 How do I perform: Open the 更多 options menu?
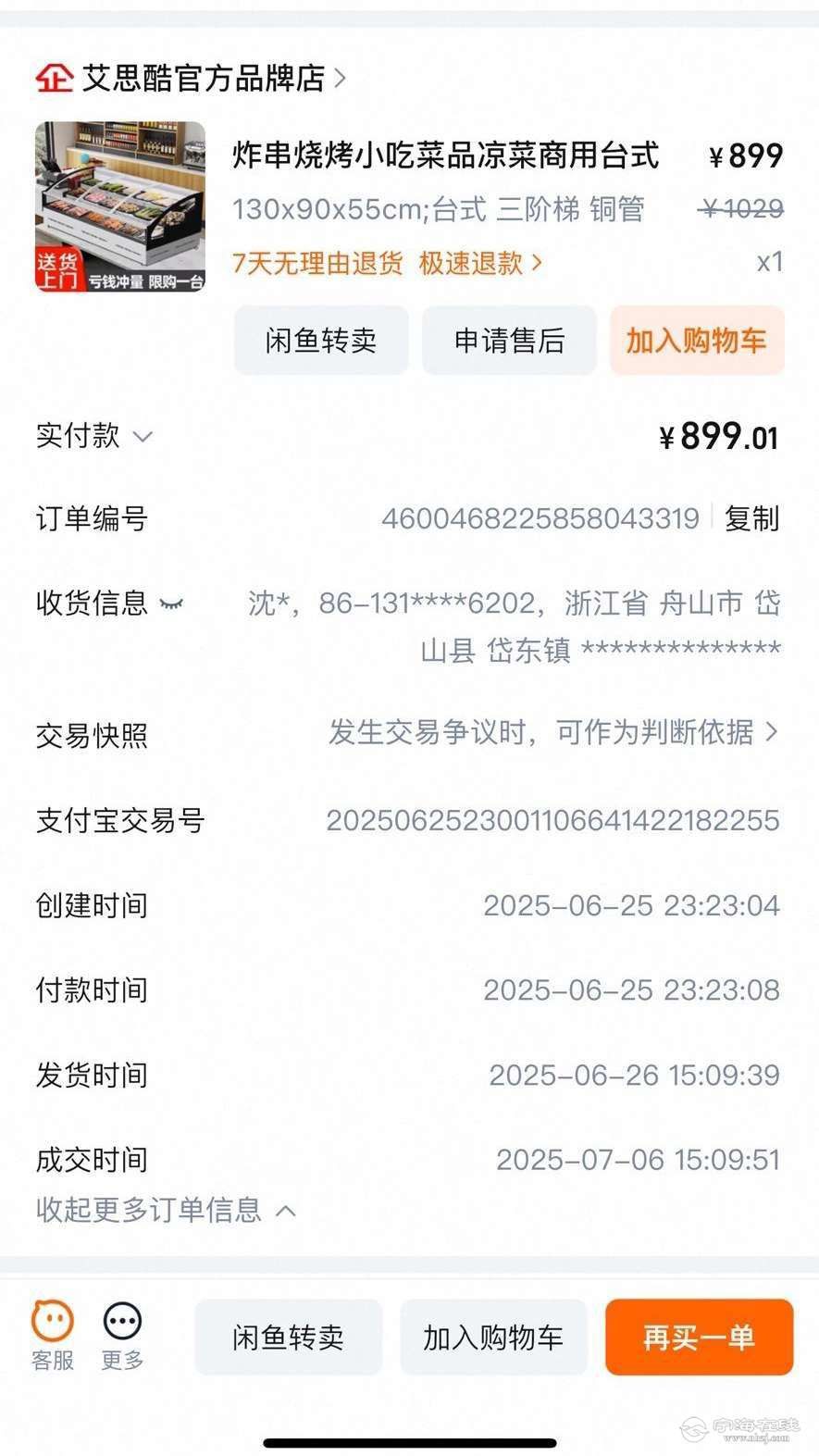click(x=122, y=1335)
